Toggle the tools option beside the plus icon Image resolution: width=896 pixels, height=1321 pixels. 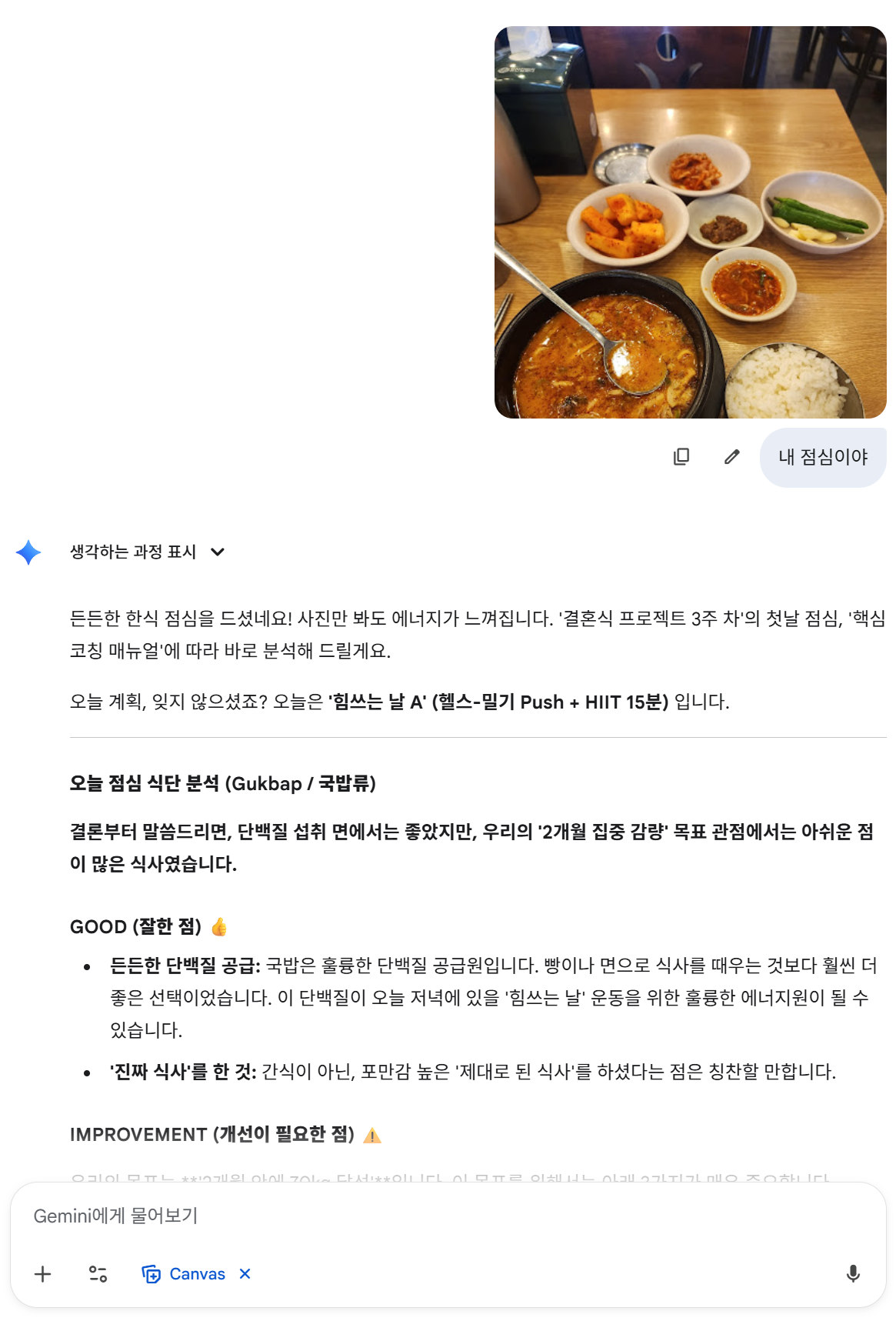coord(98,1273)
